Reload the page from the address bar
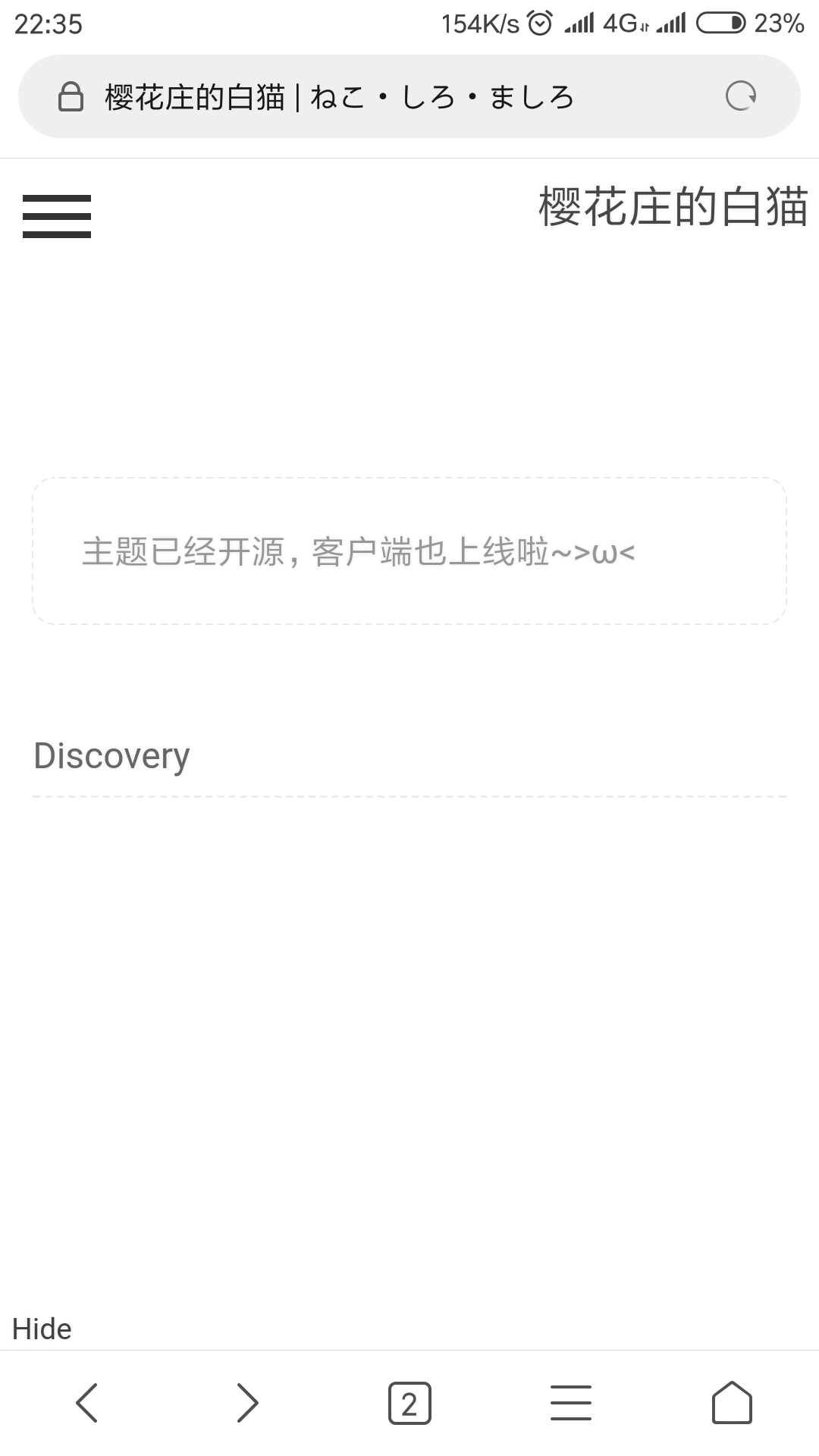Viewport: 819px width, 1456px height. click(740, 96)
